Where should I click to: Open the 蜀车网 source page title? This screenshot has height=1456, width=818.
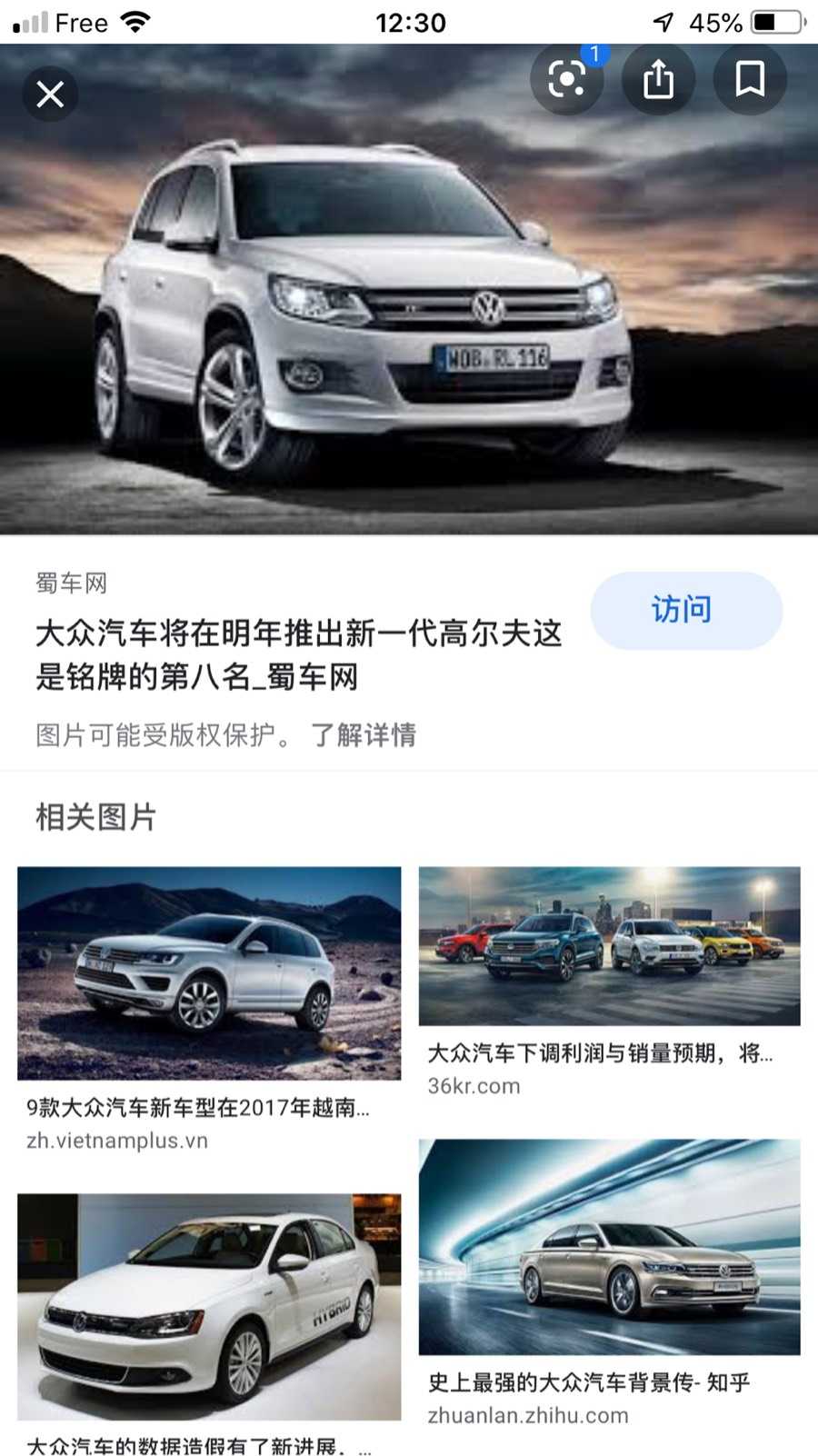click(298, 654)
